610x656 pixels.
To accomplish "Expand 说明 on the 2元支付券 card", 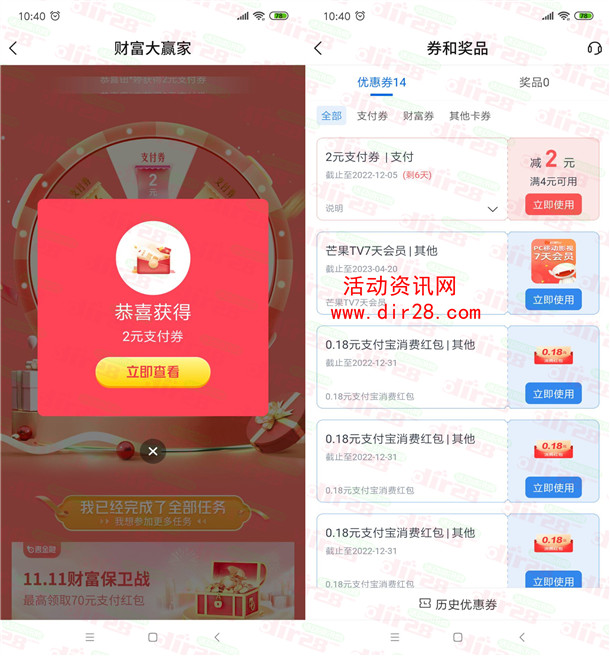I will coord(492,209).
